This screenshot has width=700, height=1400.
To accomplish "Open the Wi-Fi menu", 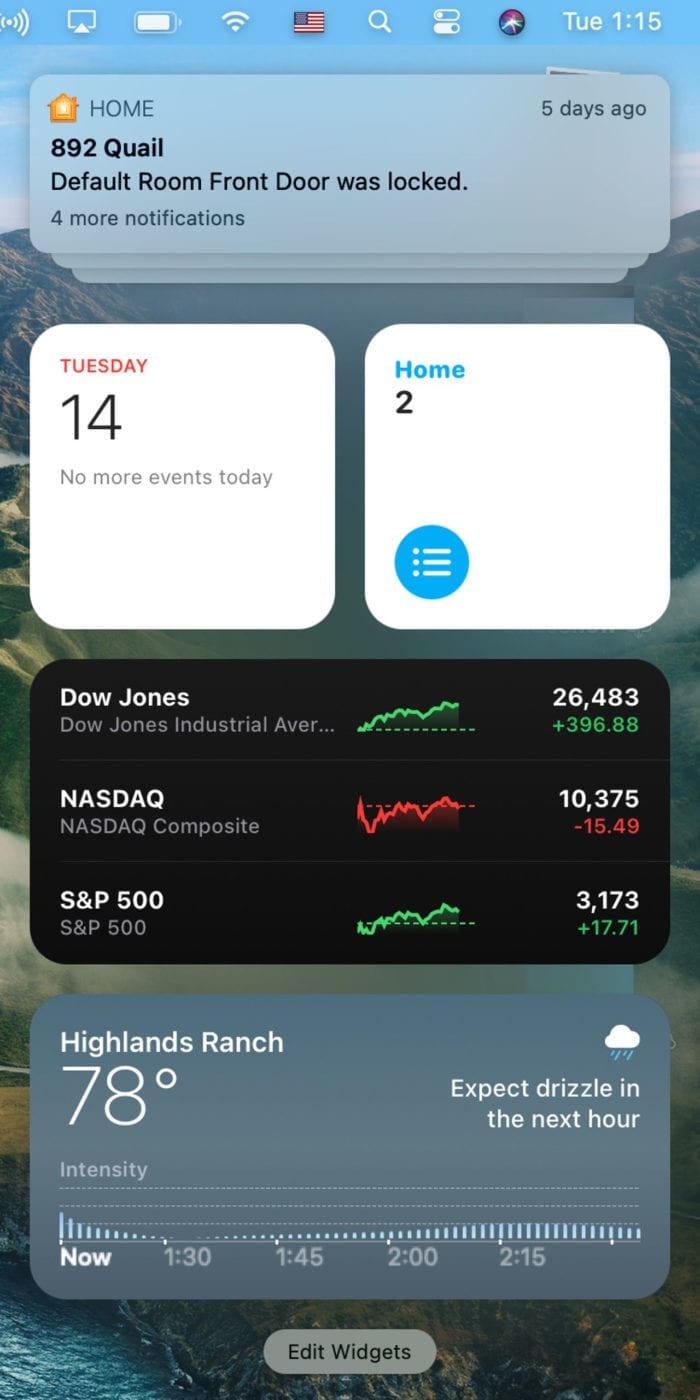I will 235,21.
